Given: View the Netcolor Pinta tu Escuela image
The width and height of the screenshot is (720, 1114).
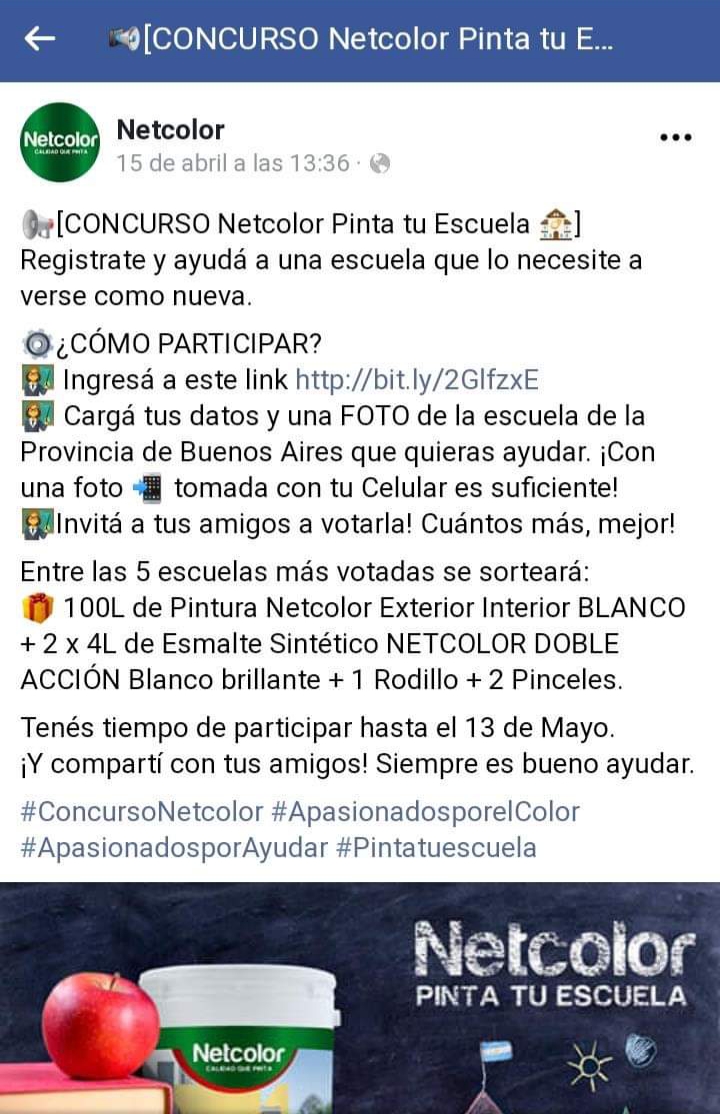Looking at the screenshot, I should tap(360, 998).
